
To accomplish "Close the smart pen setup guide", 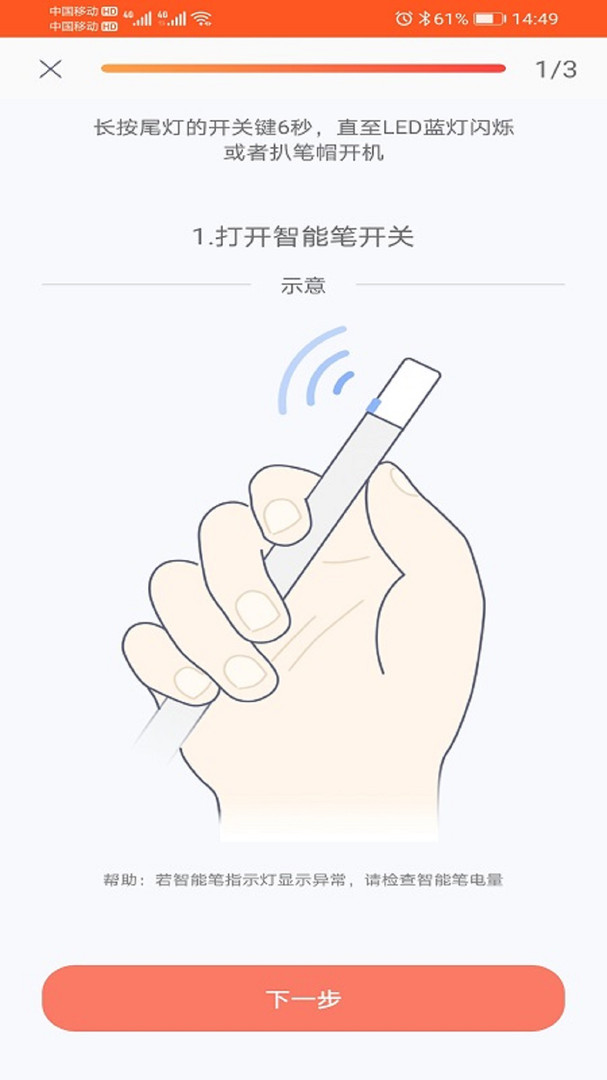I will (50, 69).
